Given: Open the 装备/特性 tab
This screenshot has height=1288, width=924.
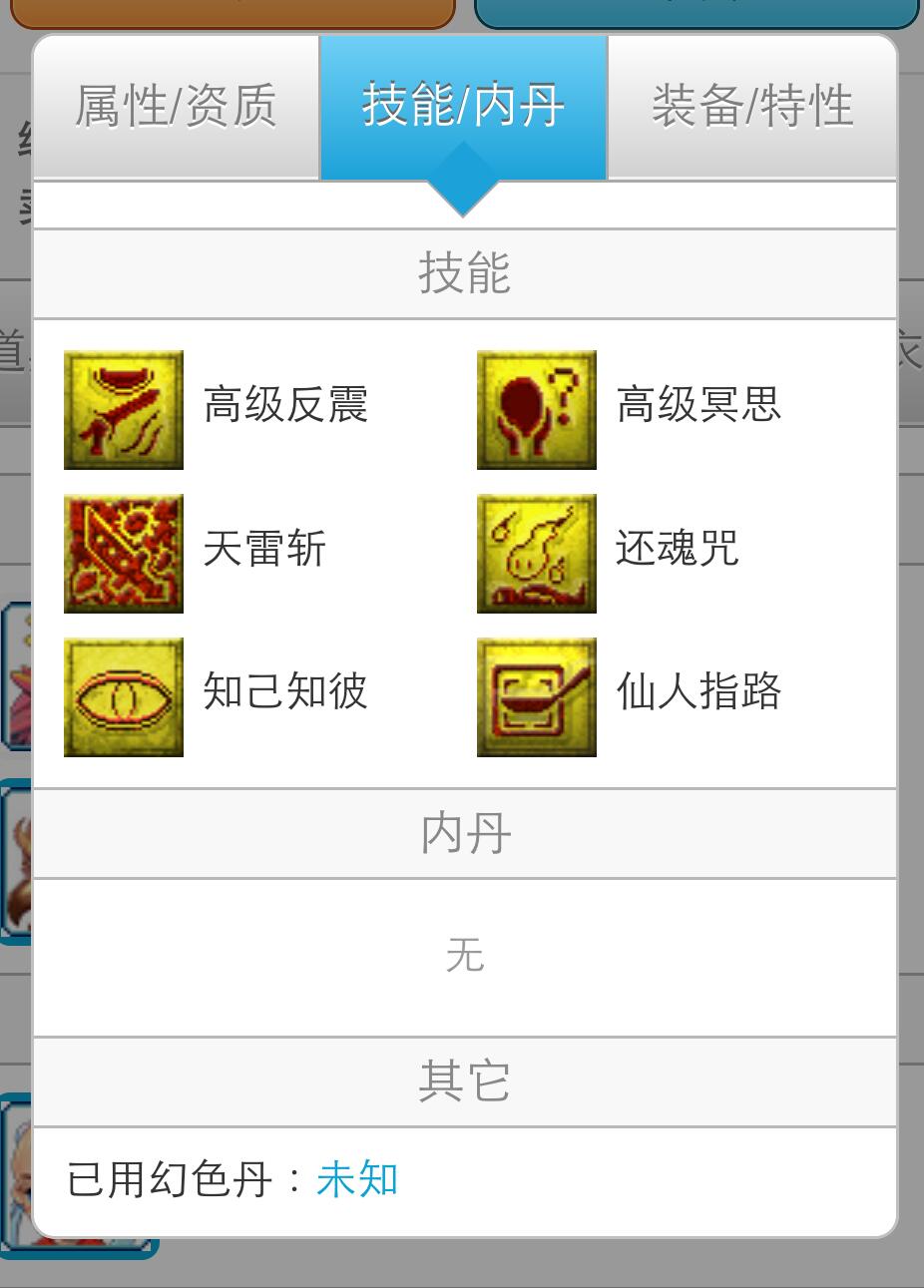Looking at the screenshot, I should (752, 107).
